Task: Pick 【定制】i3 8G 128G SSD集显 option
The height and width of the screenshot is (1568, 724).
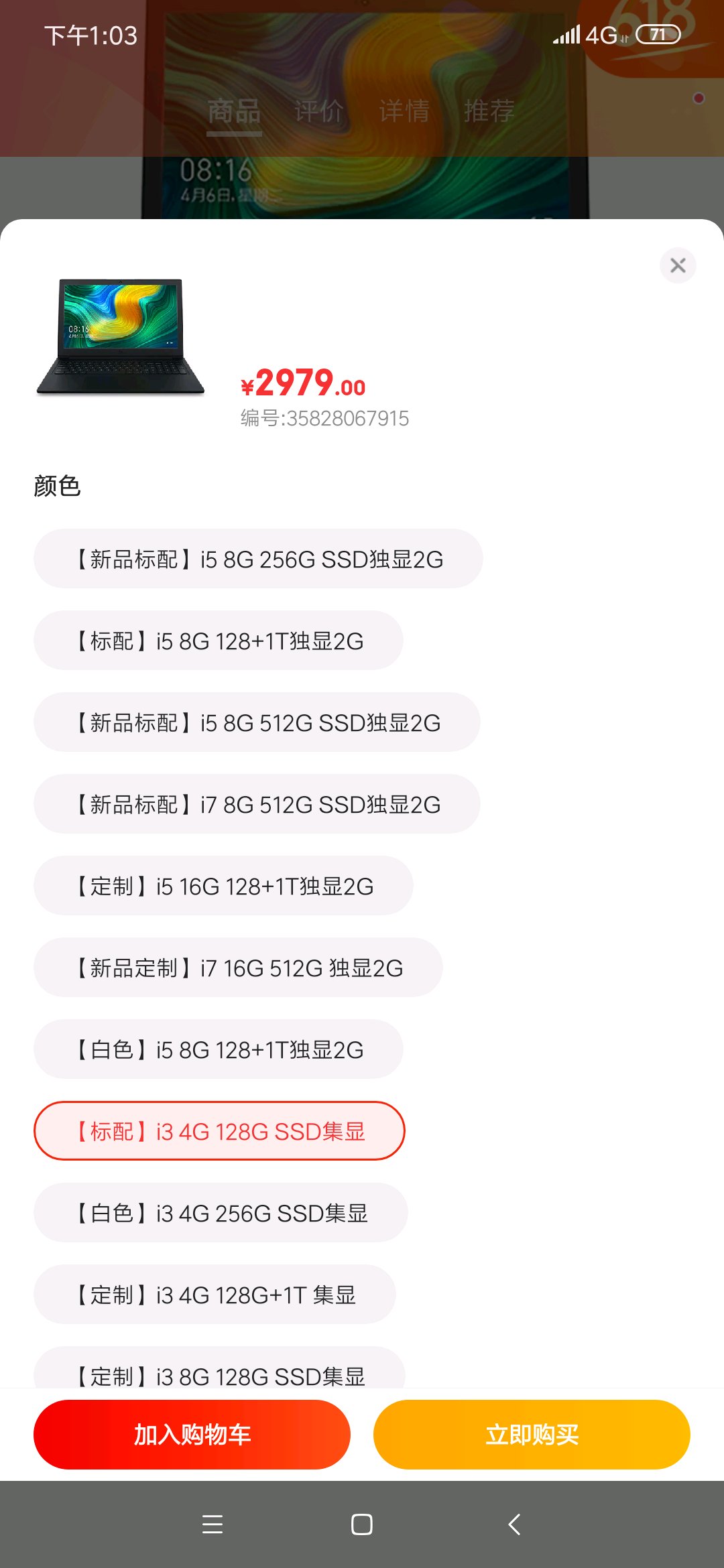Action: [219, 1374]
